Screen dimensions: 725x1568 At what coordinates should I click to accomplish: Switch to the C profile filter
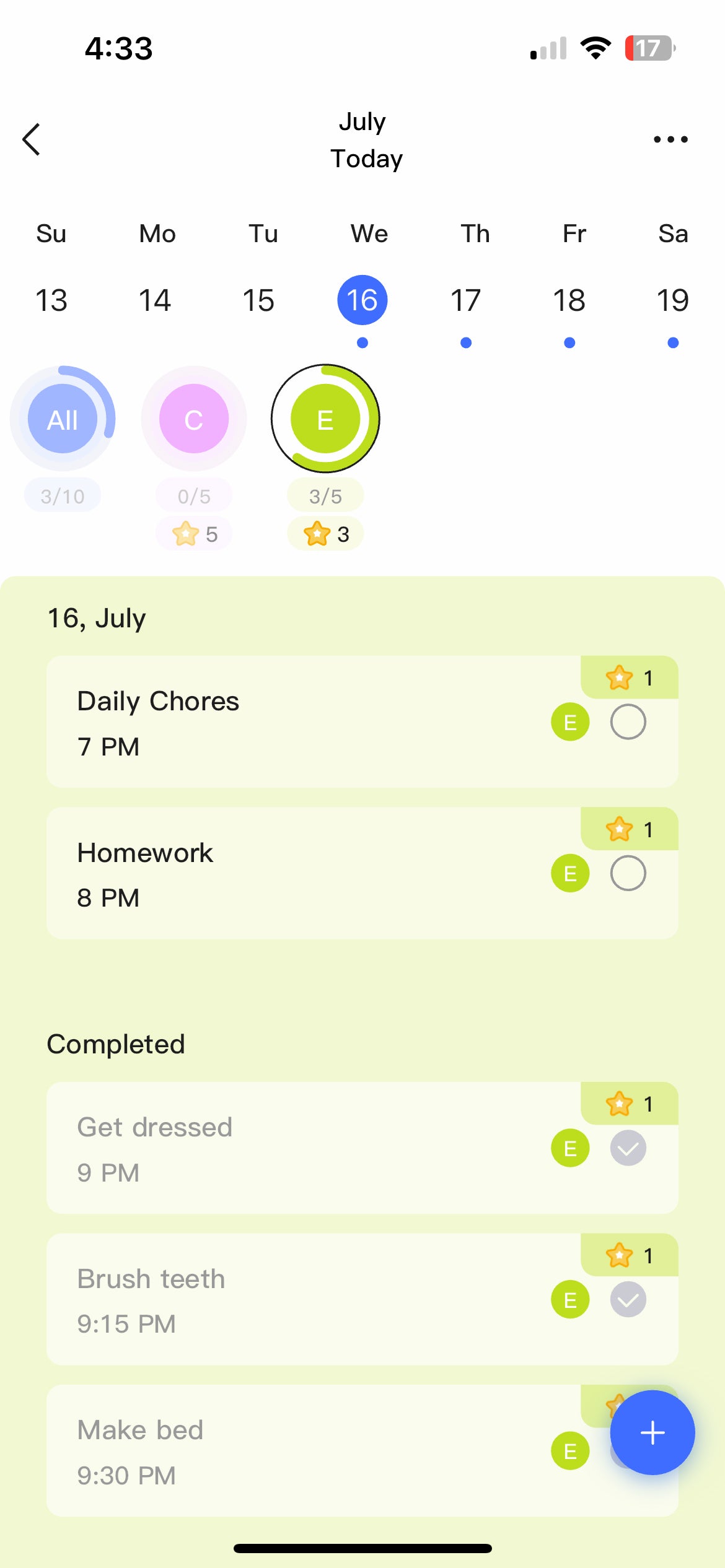[x=193, y=419]
